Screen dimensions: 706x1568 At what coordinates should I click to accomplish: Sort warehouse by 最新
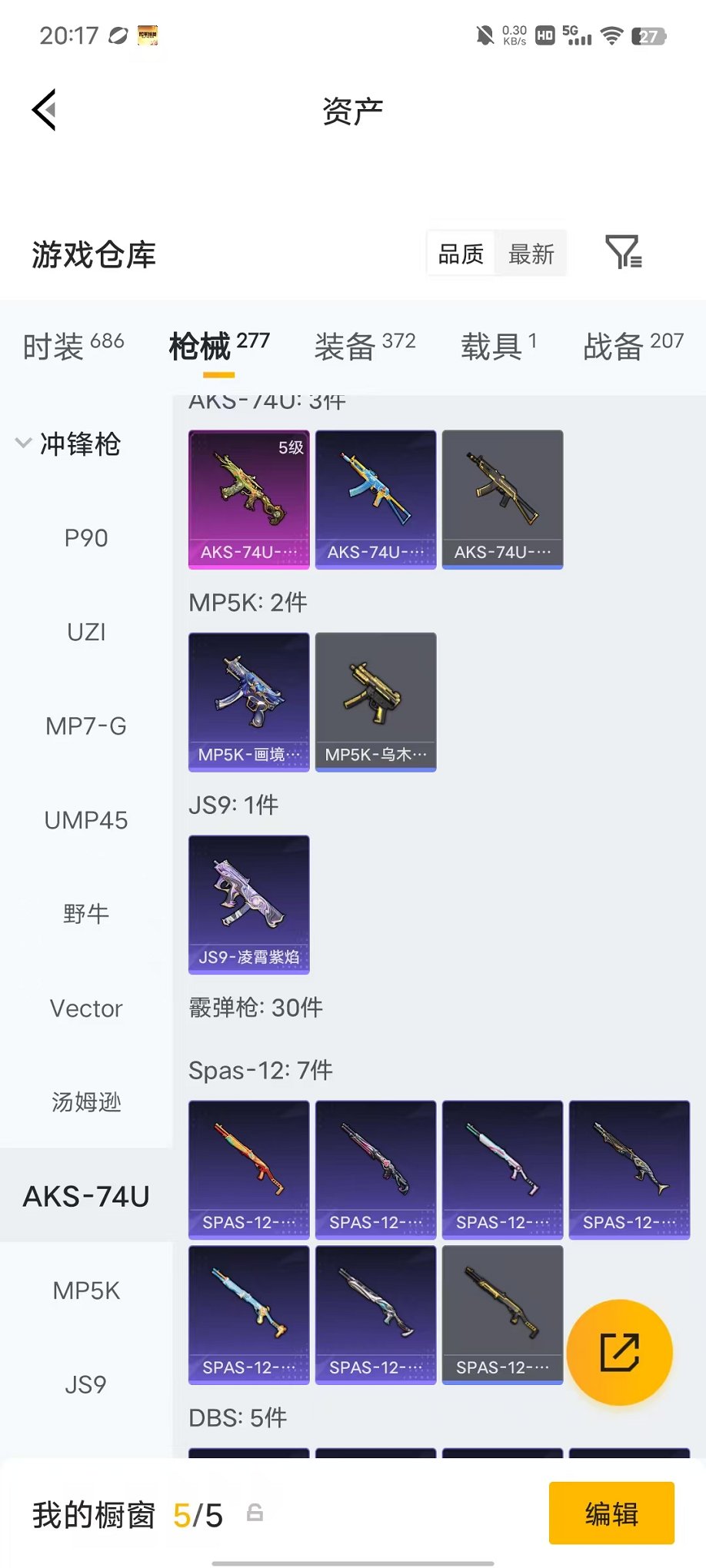pos(531,254)
